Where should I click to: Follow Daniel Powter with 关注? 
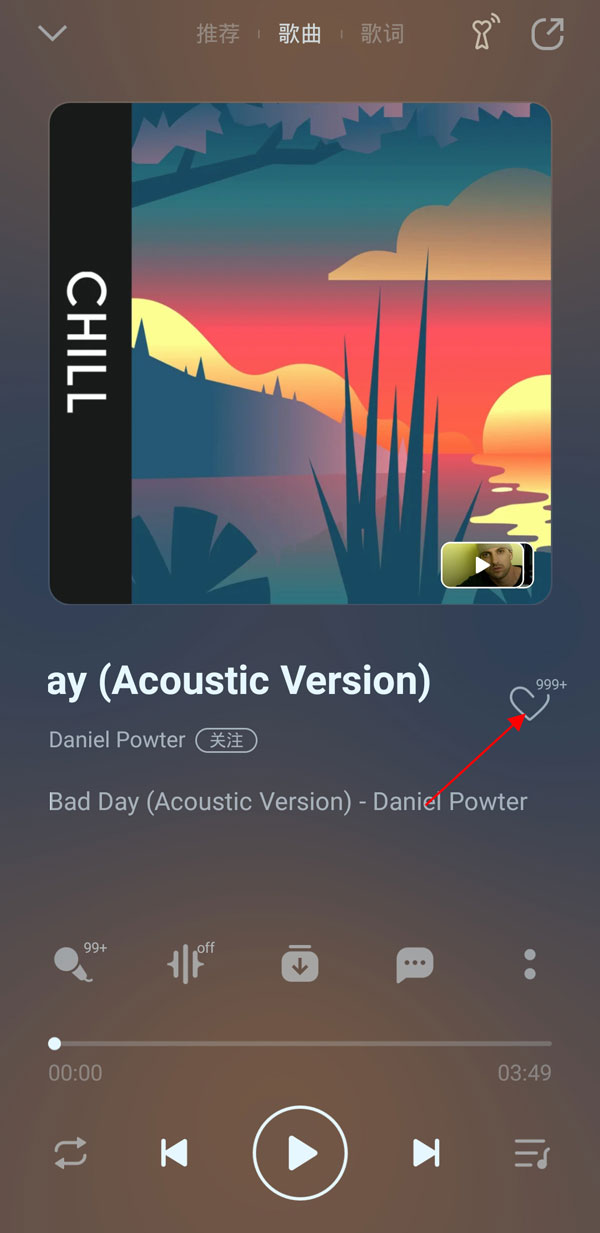[x=227, y=741]
